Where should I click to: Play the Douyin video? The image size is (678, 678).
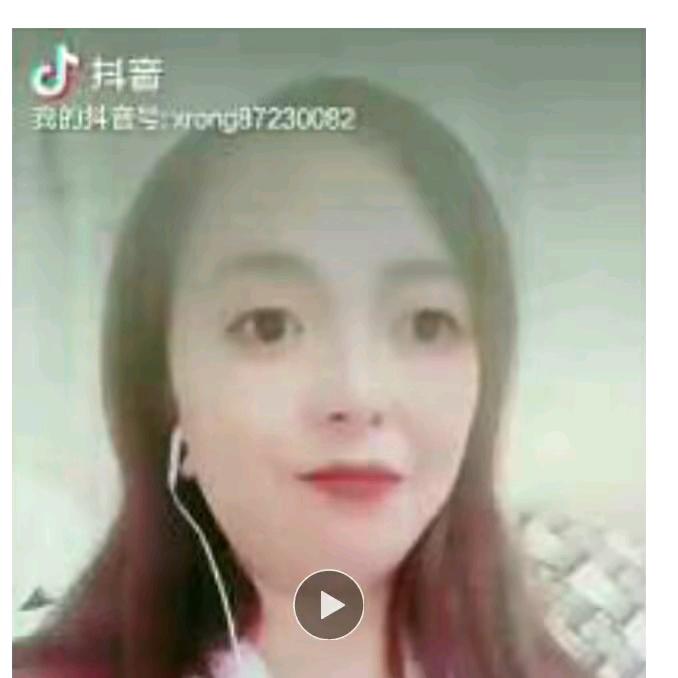coord(329,605)
